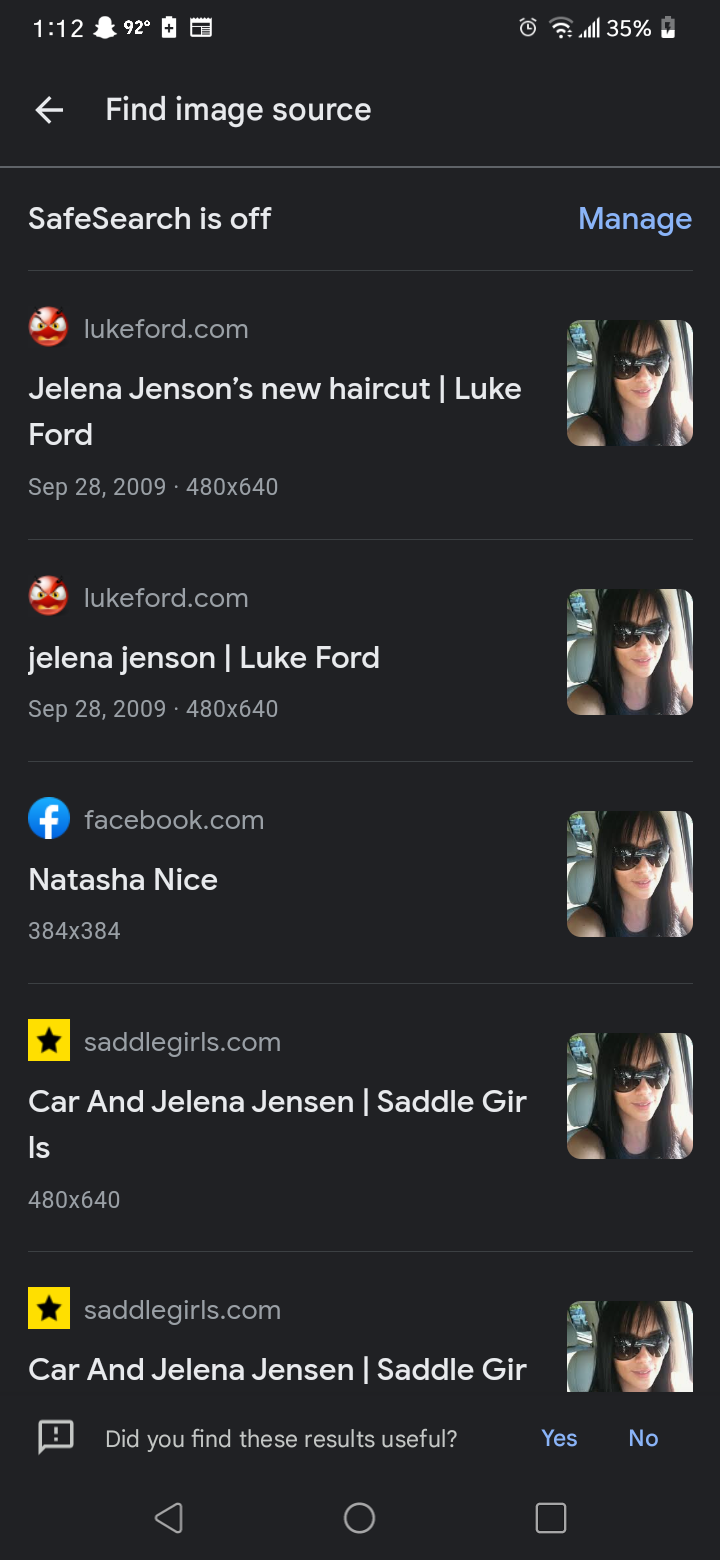Open the saddlegirls.com result sized 480x640
Image resolution: width=720 pixels, height=1560 pixels.
[x=360, y=1118]
